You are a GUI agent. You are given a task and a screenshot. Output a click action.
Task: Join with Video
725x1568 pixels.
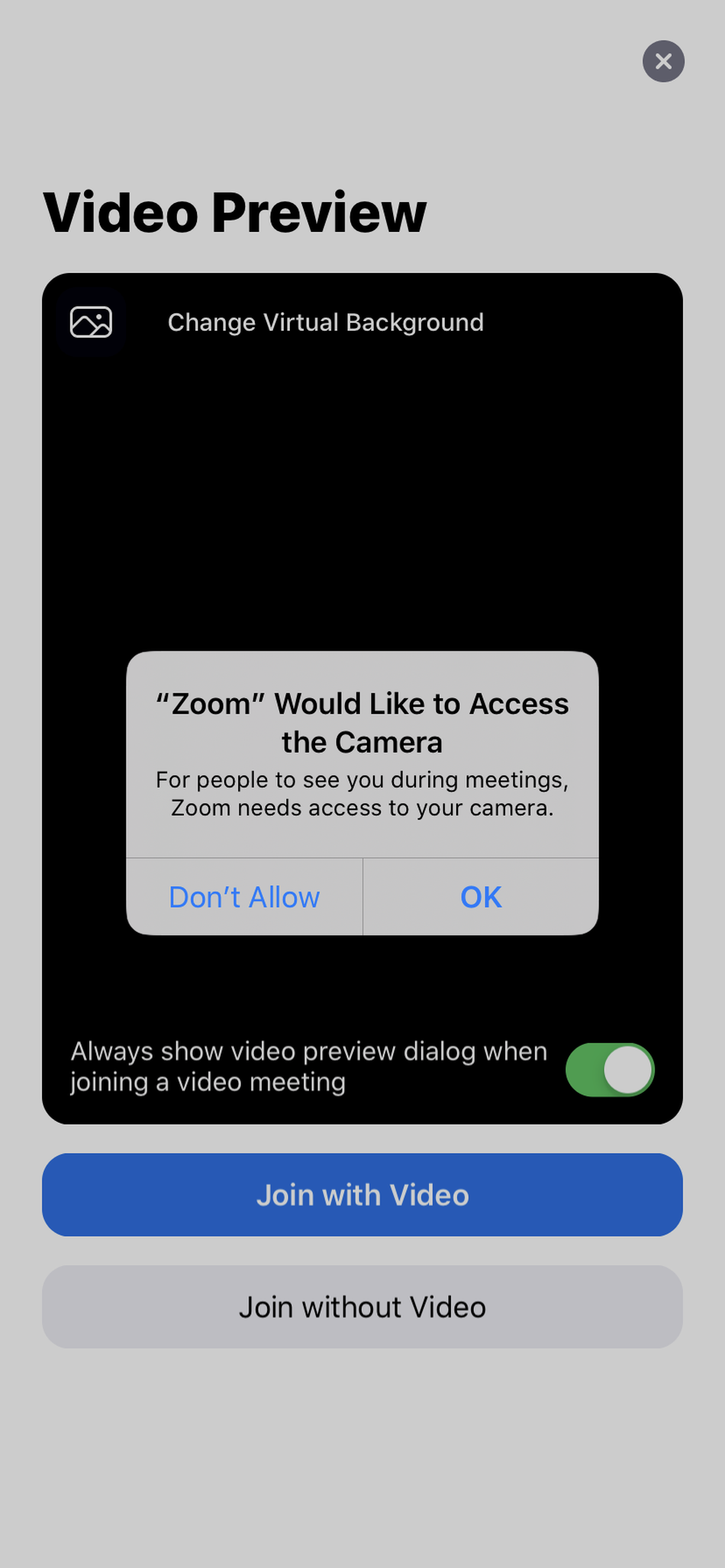(x=362, y=1195)
